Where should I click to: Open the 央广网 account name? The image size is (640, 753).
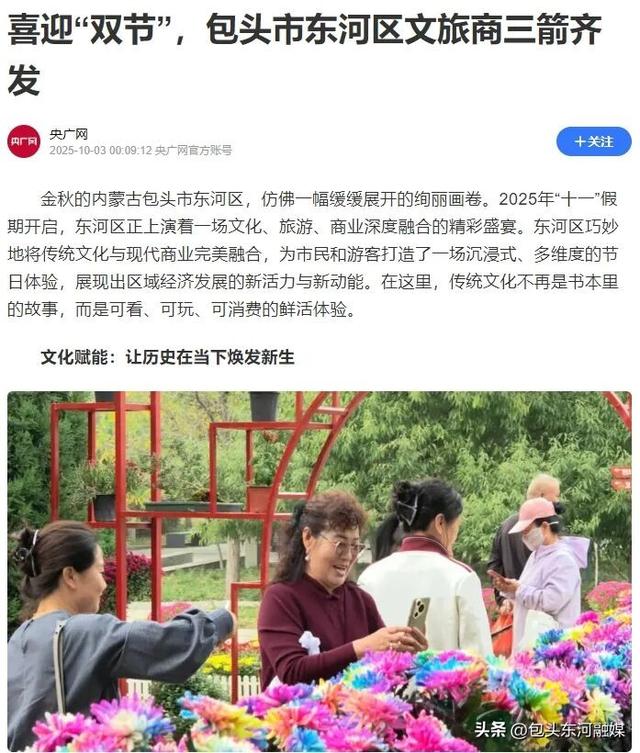pyautogui.click(x=69, y=134)
